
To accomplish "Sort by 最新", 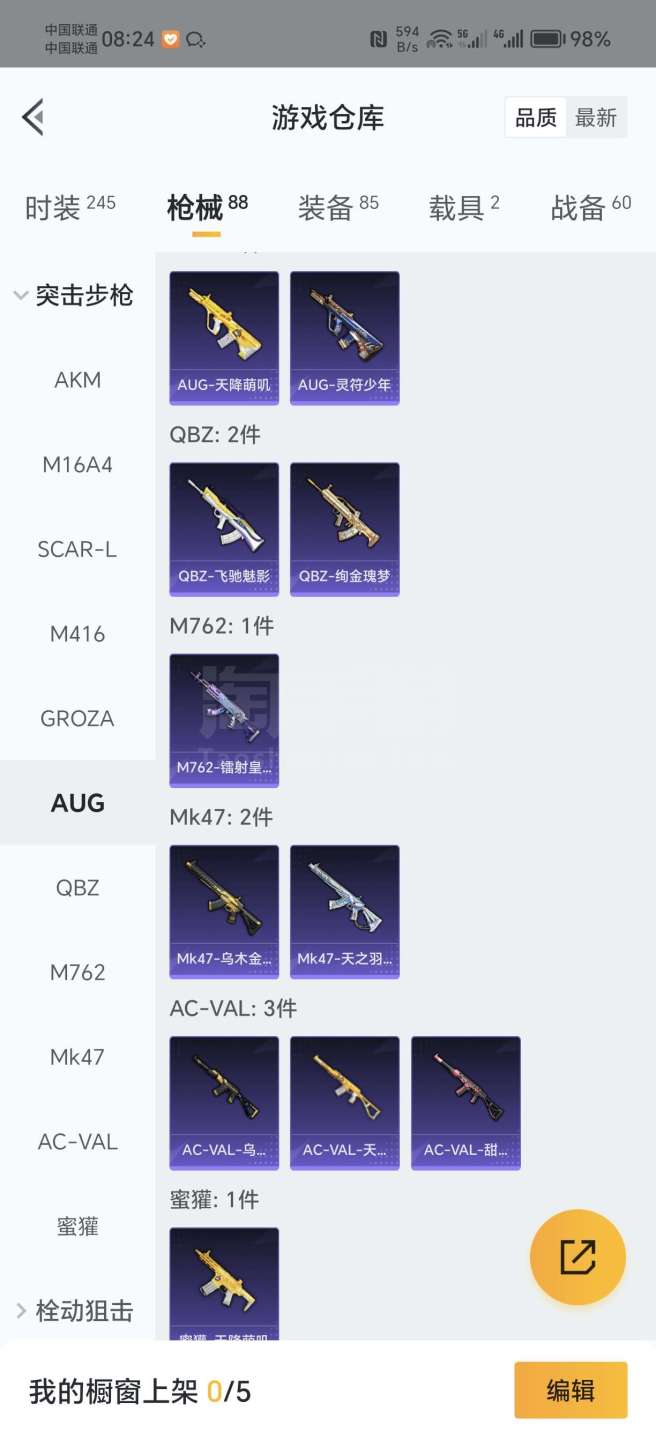I will click(x=596, y=118).
